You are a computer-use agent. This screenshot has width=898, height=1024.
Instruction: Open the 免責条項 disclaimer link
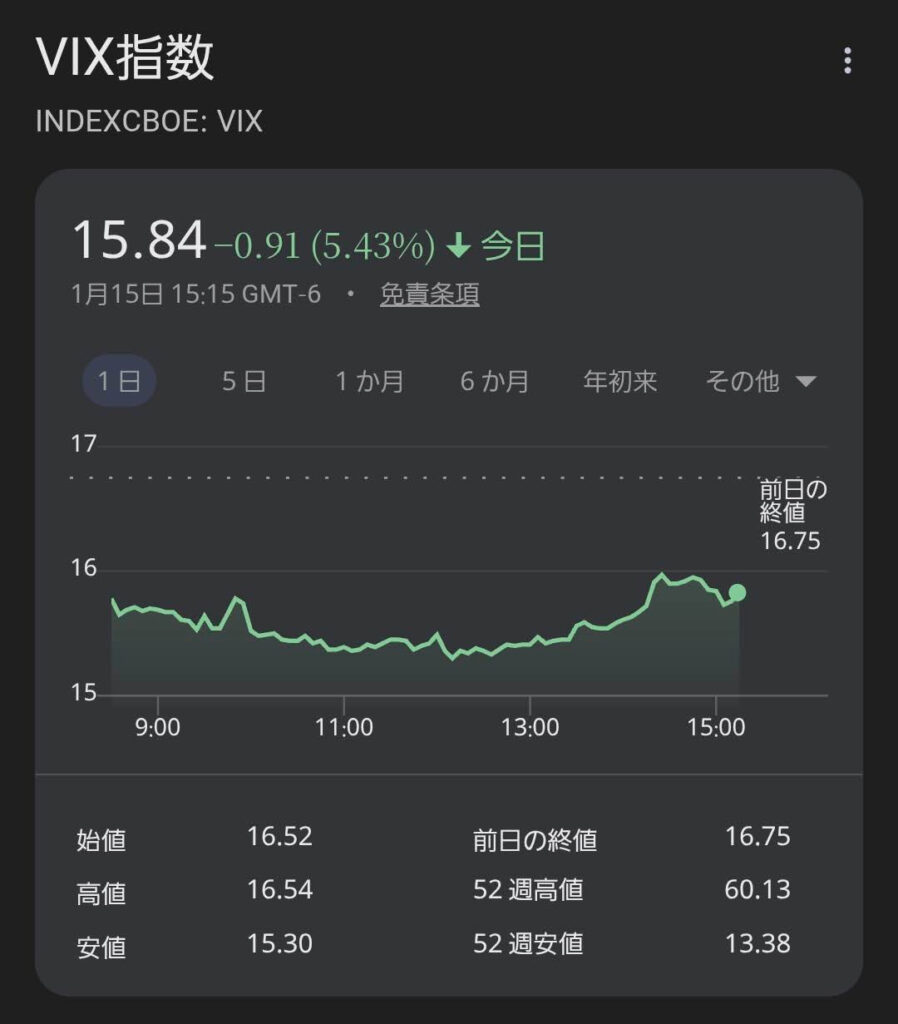pos(429,295)
